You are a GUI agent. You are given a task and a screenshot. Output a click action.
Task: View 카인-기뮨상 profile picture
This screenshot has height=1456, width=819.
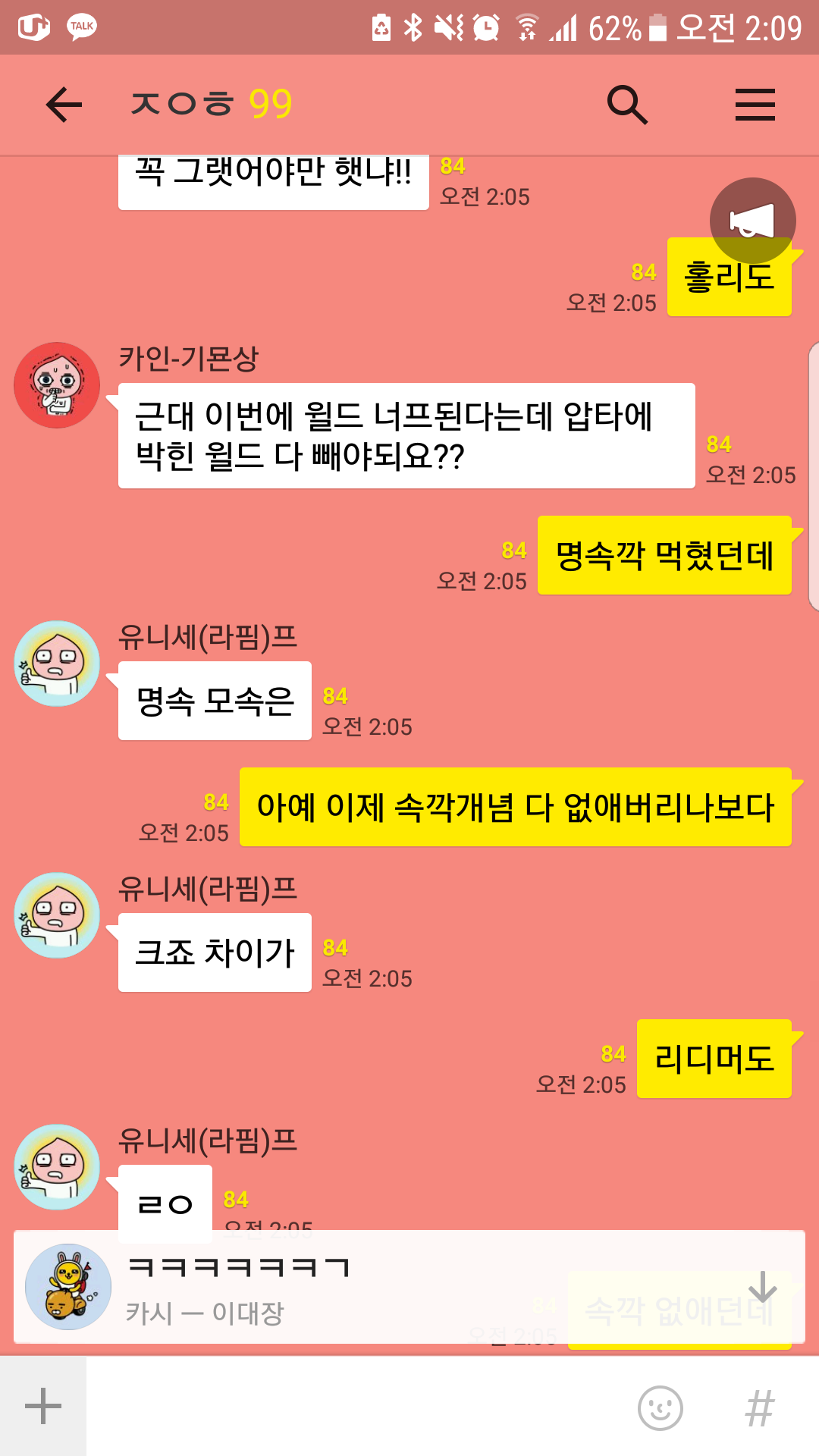pos(57,385)
